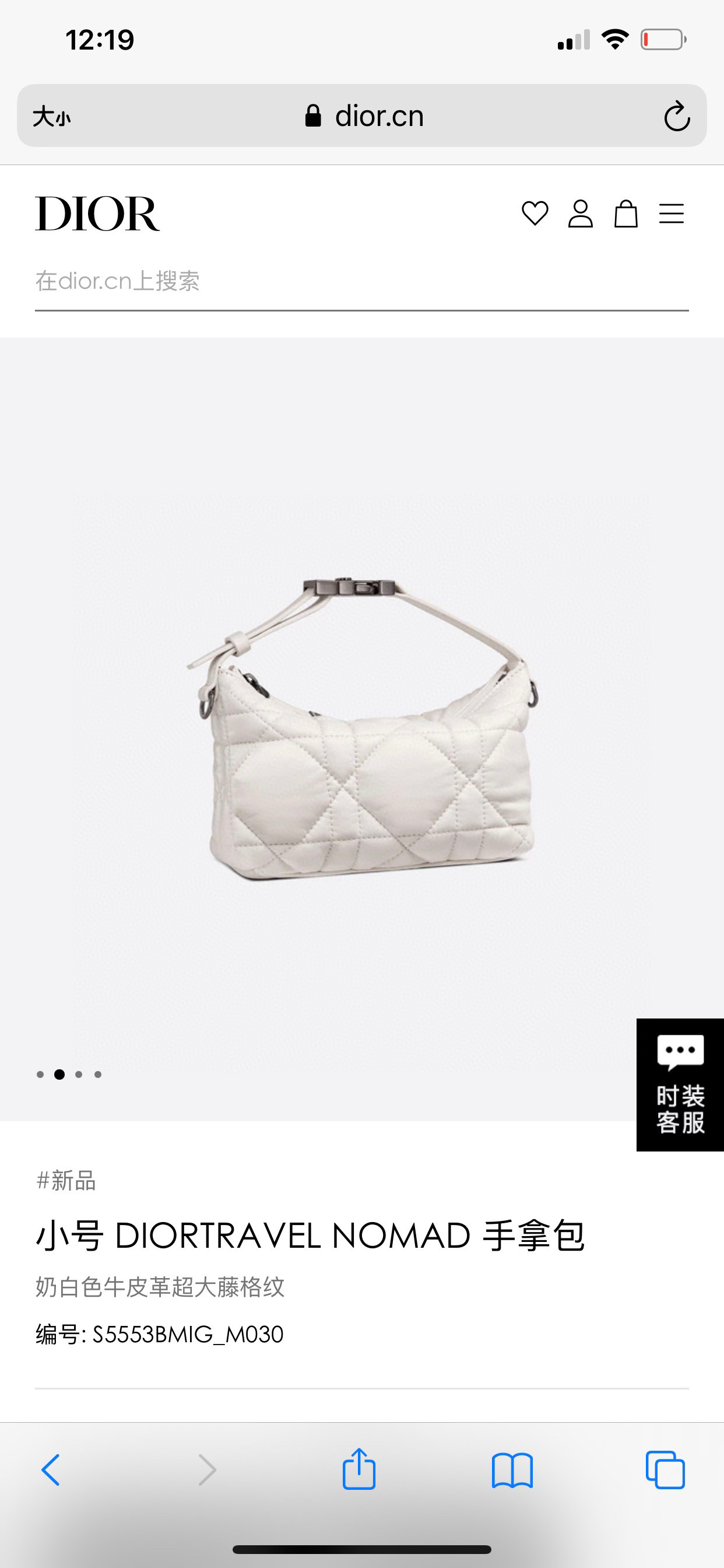Image resolution: width=724 pixels, height=1568 pixels.
Task: Open the hamburger menu
Action: (x=671, y=213)
